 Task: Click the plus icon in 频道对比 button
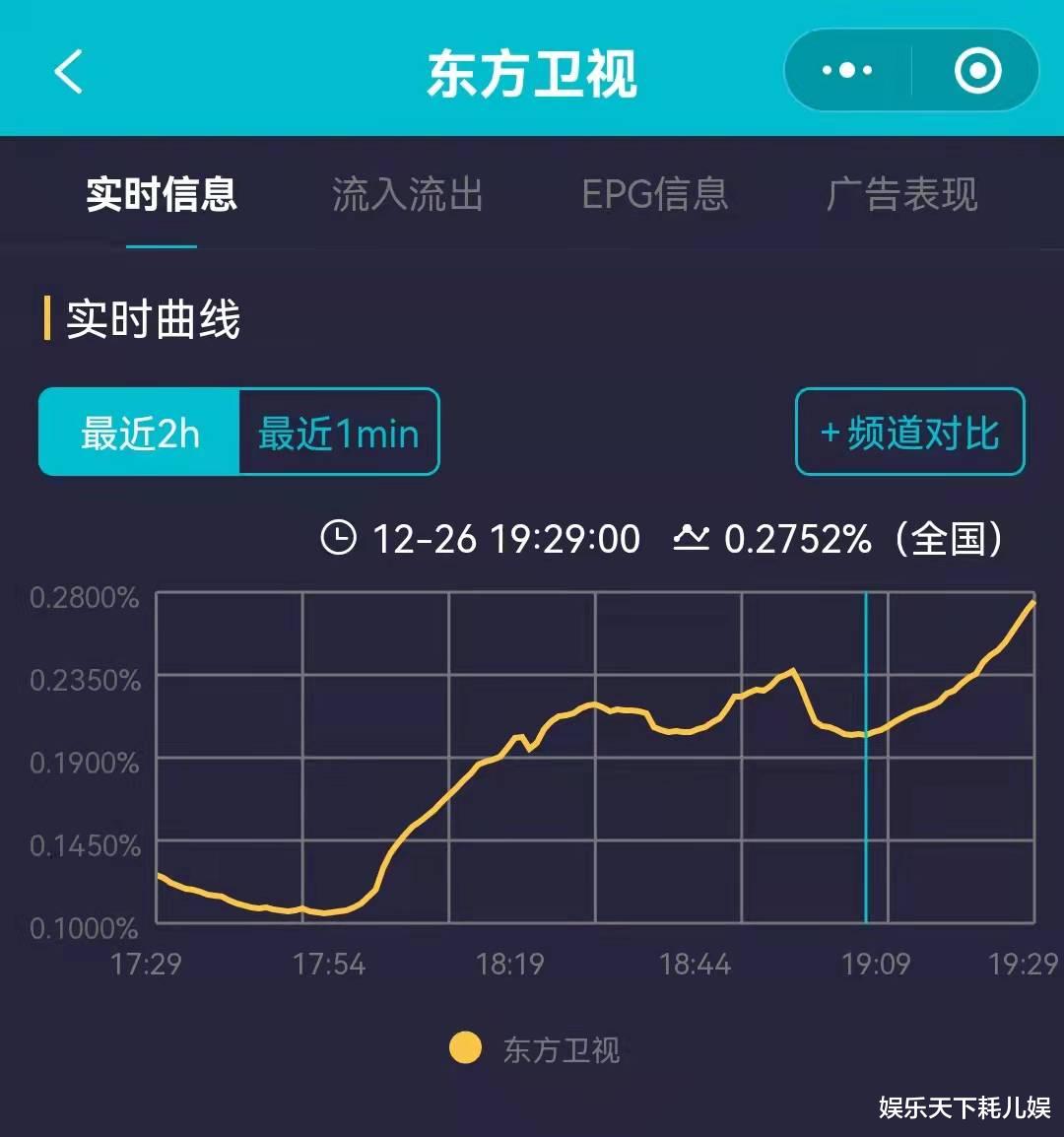point(832,432)
